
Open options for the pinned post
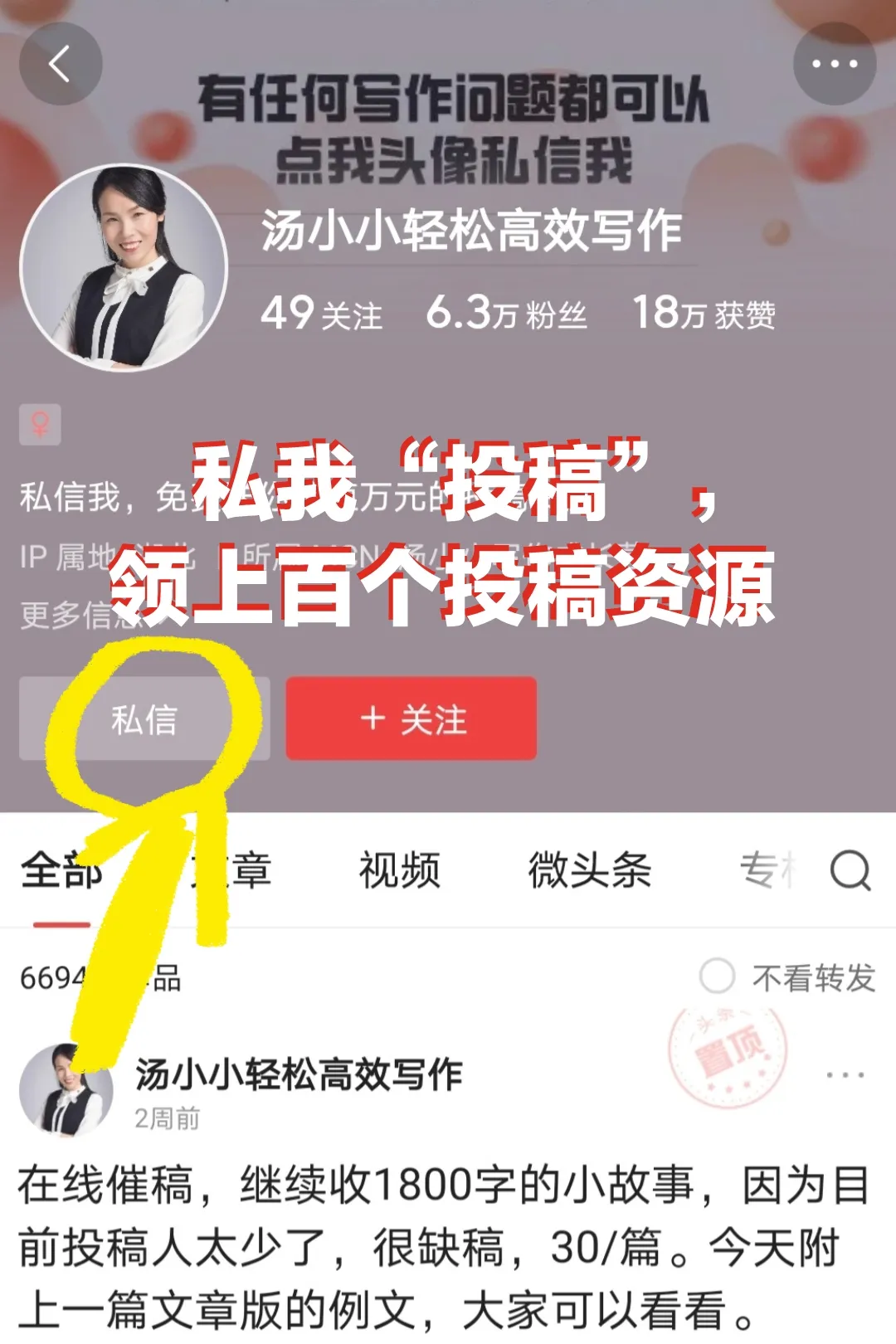[845, 1075]
